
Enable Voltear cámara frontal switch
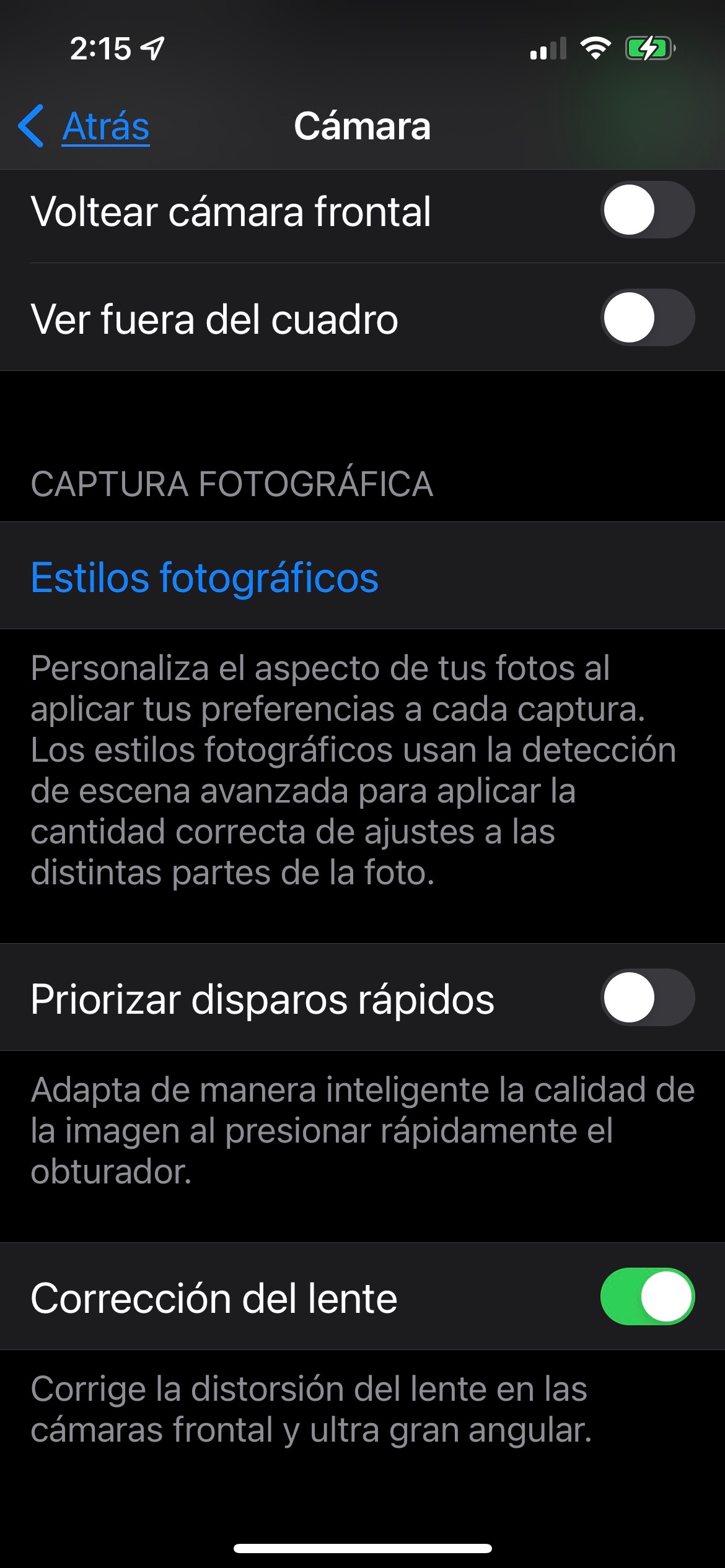(648, 210)
